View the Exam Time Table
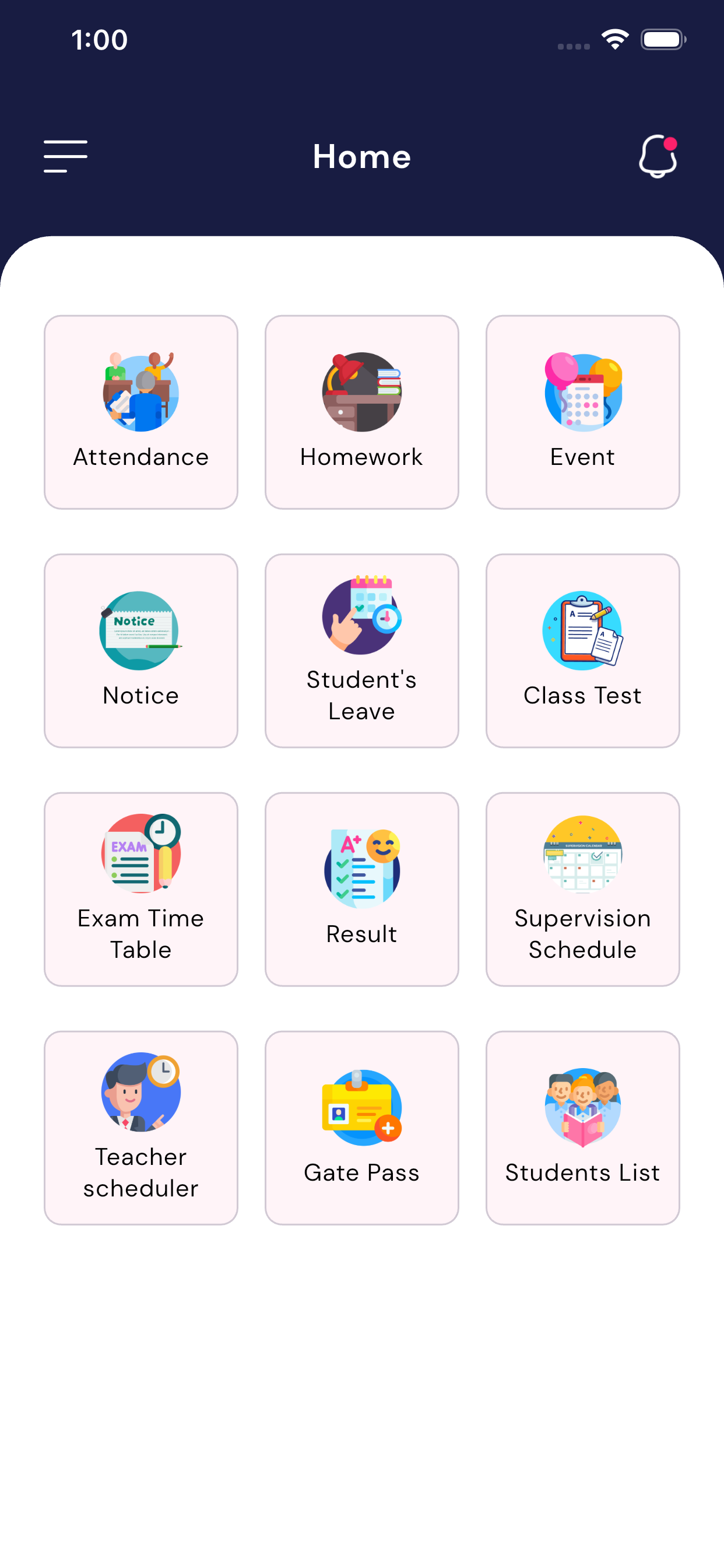 pyautogui.click(x=141, y=890)
